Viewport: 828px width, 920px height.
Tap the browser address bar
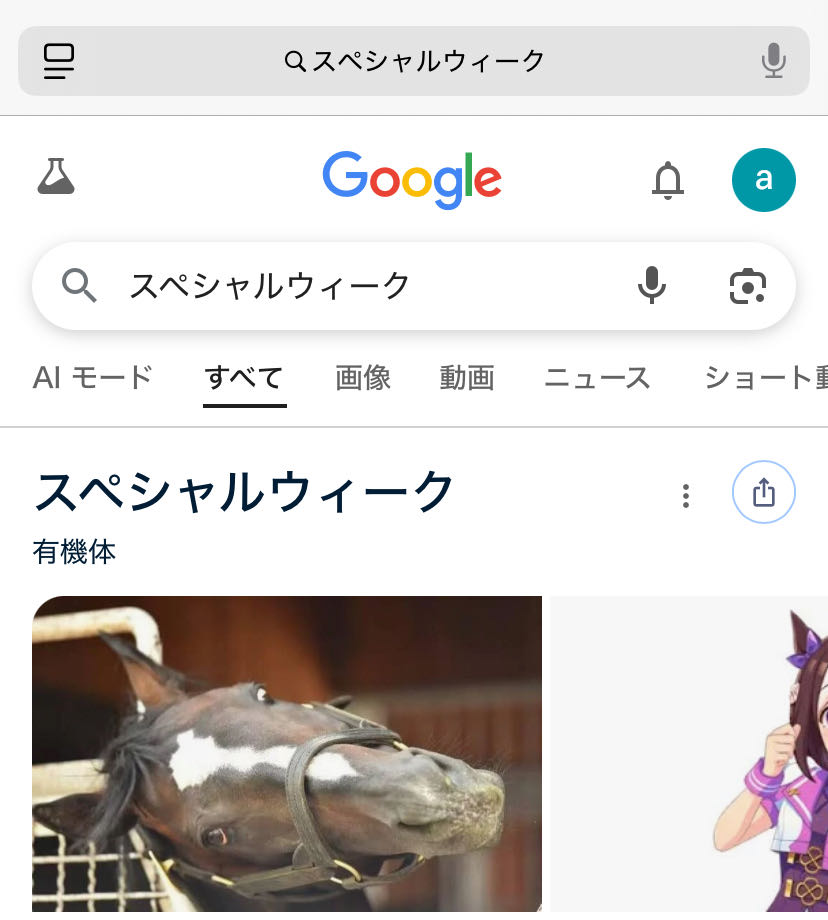pyautogui.click(x=414, y=61)
